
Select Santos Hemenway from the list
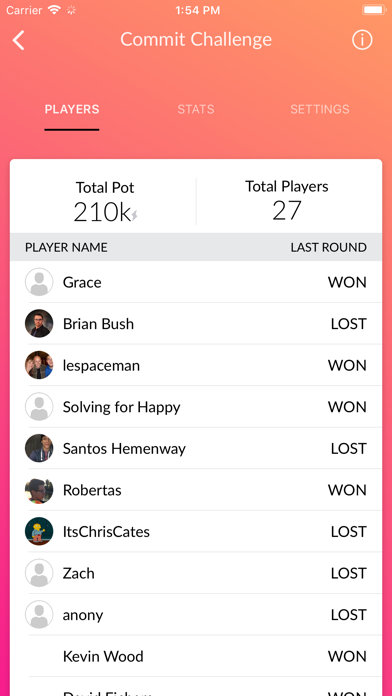point(196,448)
